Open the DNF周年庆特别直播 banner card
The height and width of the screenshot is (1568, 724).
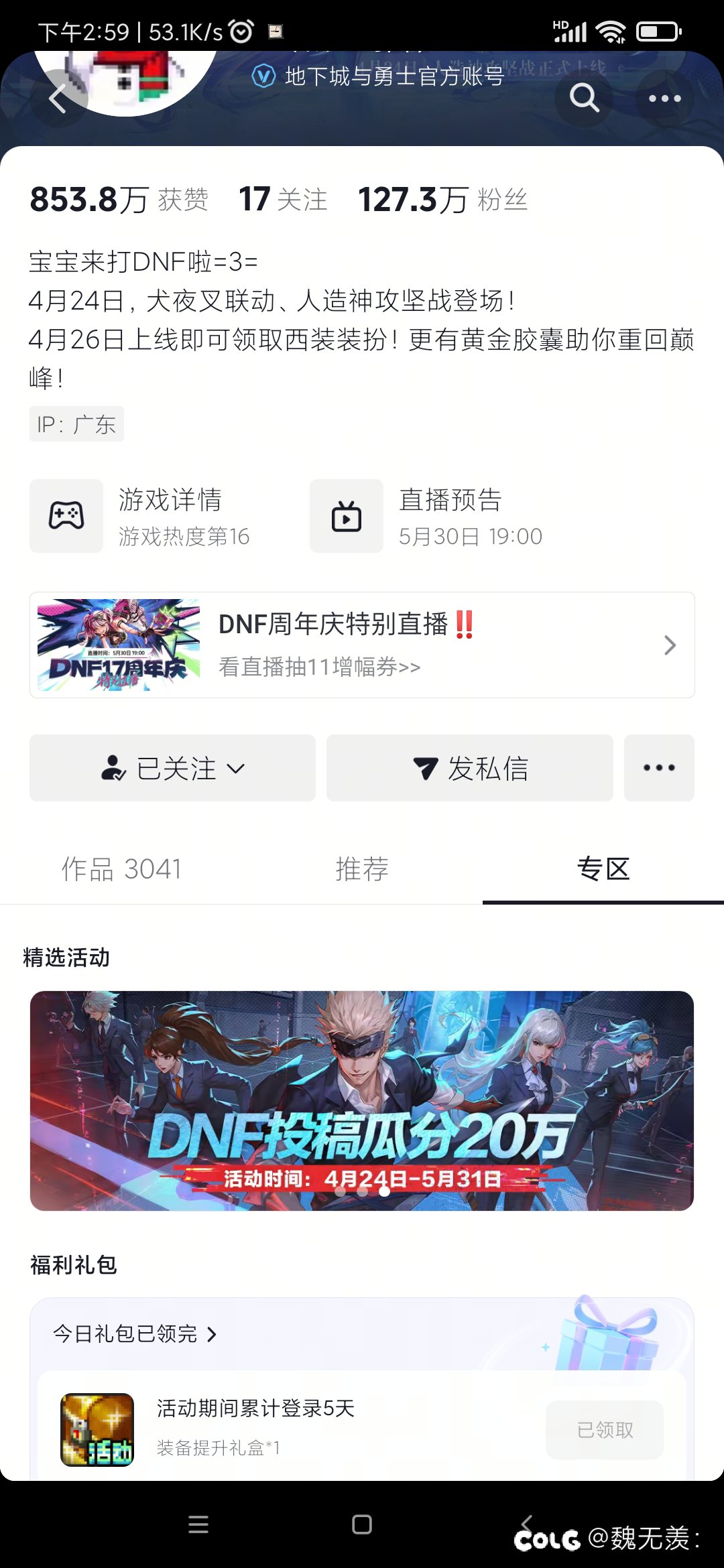coord(362,645)
